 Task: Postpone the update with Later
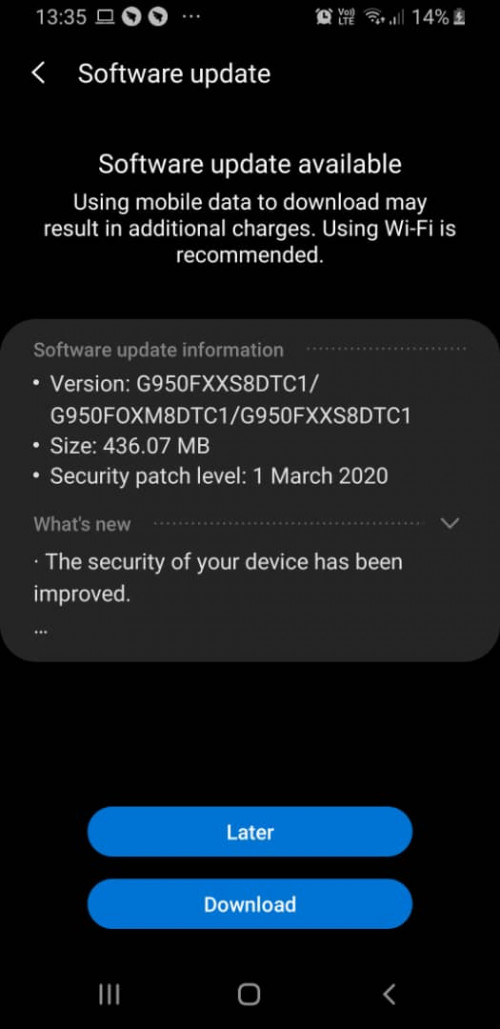[x=250, y=831]
